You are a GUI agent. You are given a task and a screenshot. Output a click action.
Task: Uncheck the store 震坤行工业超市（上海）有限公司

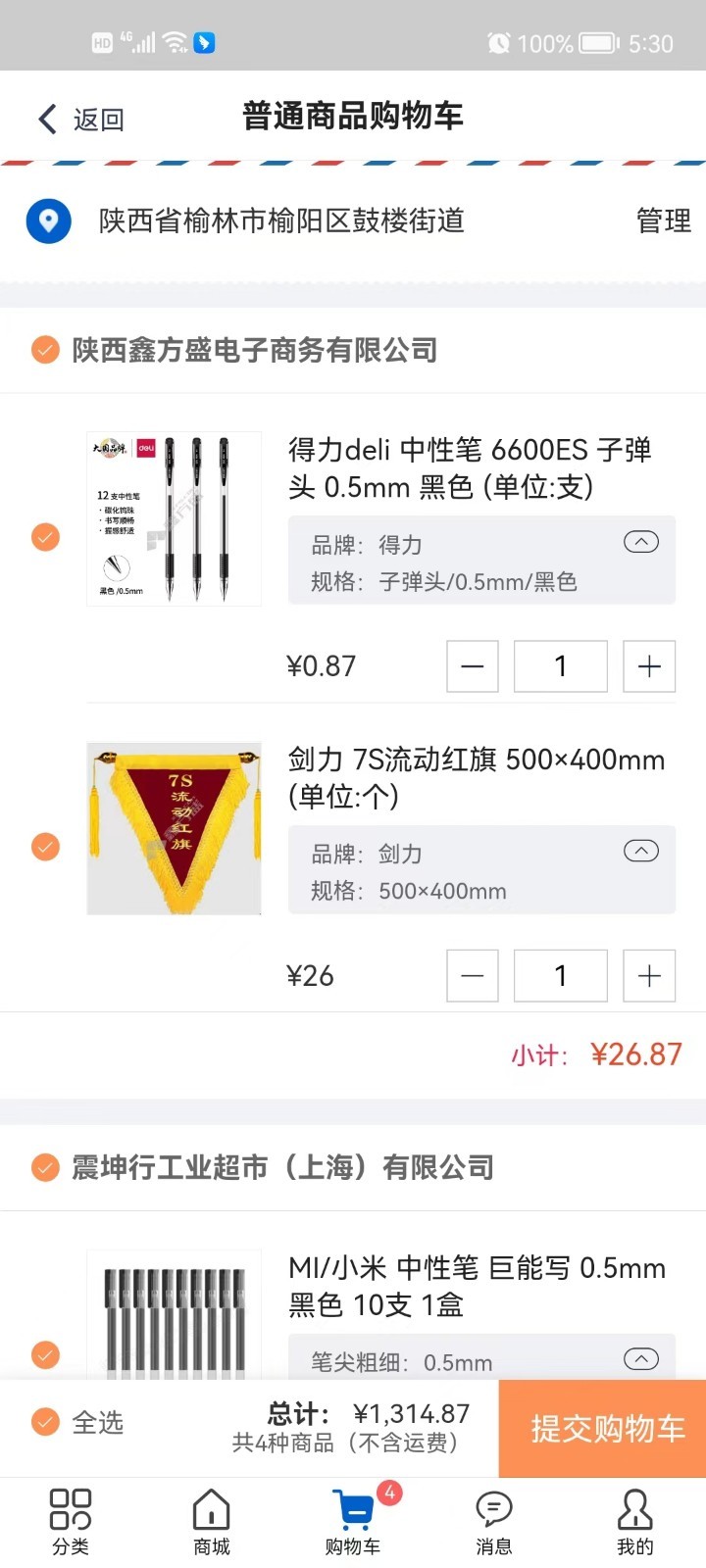pos(45,1167)
